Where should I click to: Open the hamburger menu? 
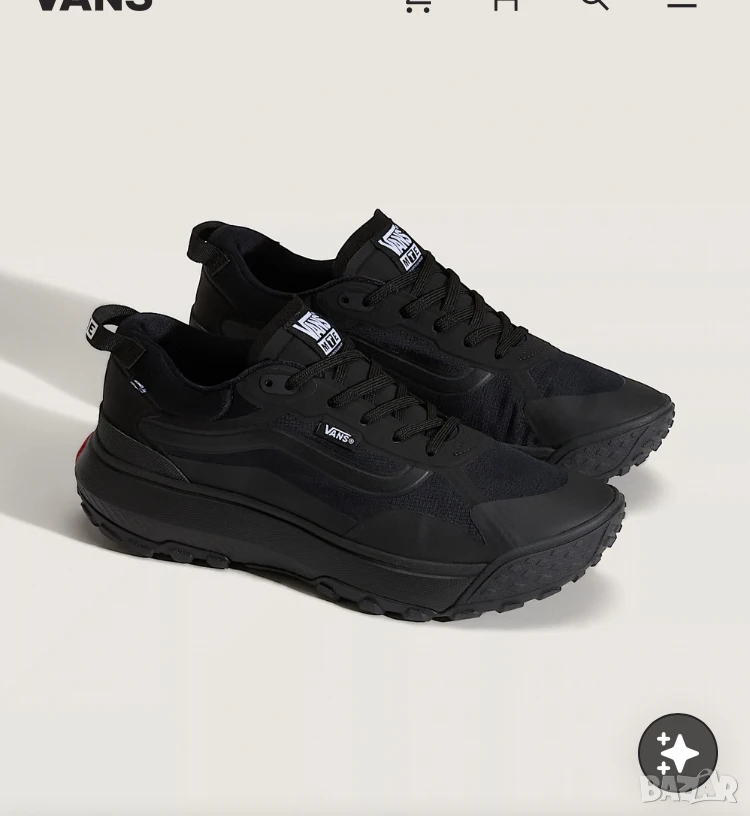pyautogui.click(x=681, y=3)
